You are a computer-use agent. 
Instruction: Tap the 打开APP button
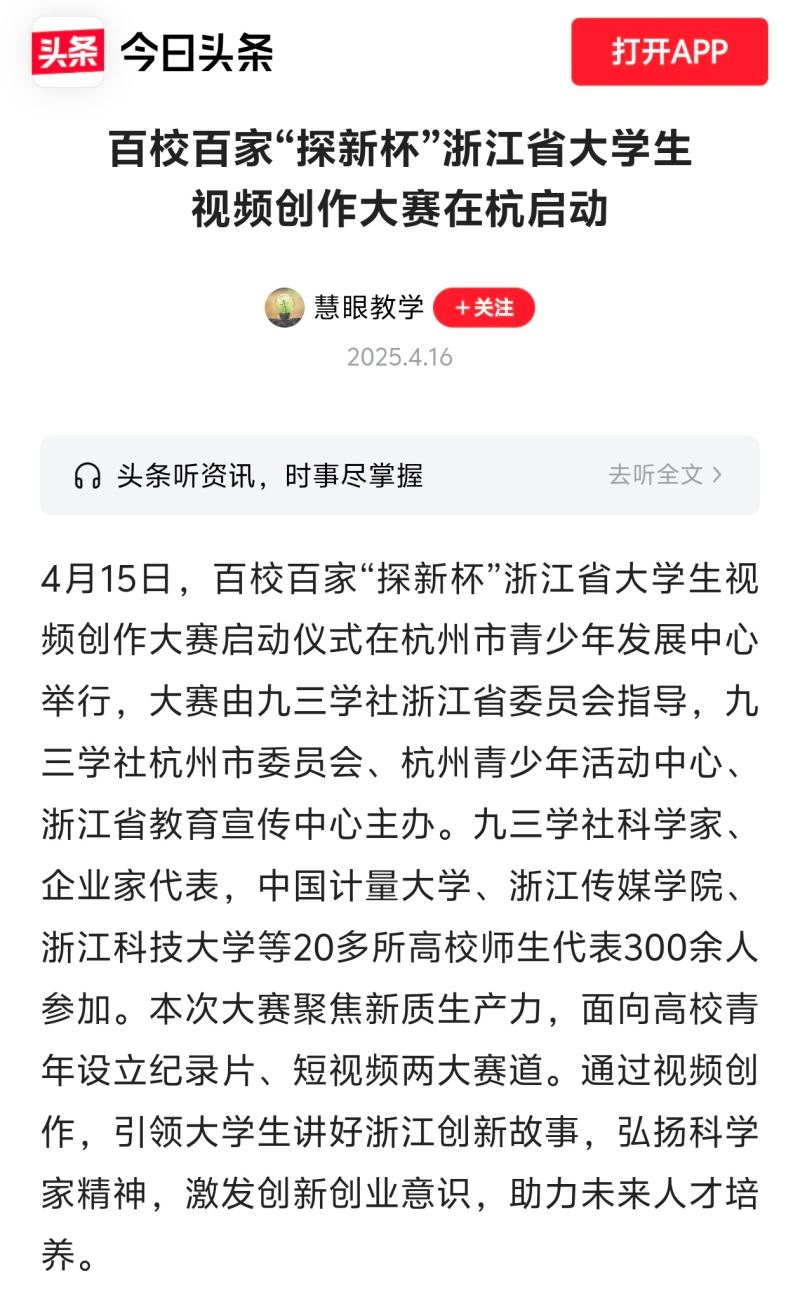[x=669, y=52]
